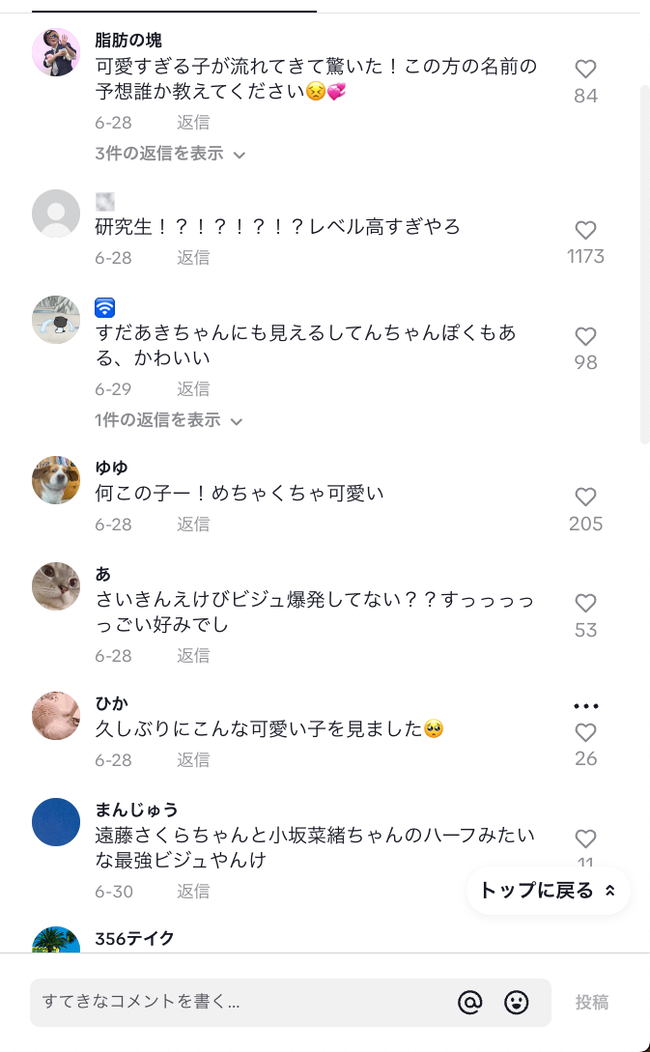Open まんじゅう's profile avatar

(56, 822)
